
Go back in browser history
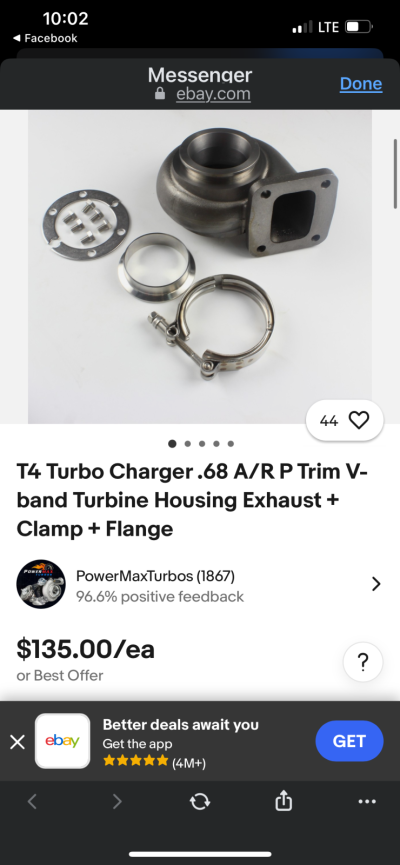tap(32, 802)
